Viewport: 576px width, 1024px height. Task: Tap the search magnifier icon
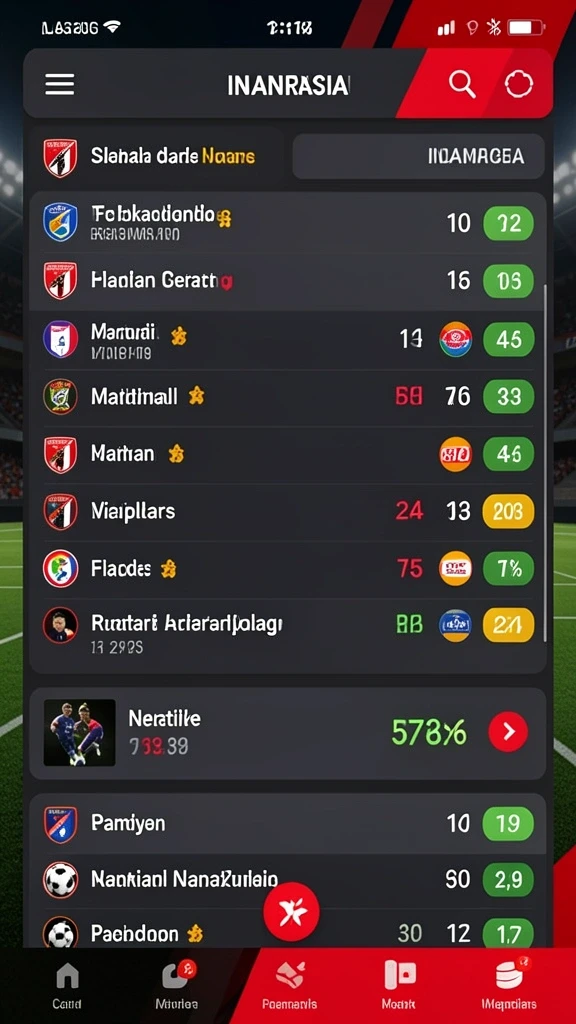[x=462, y=84]
